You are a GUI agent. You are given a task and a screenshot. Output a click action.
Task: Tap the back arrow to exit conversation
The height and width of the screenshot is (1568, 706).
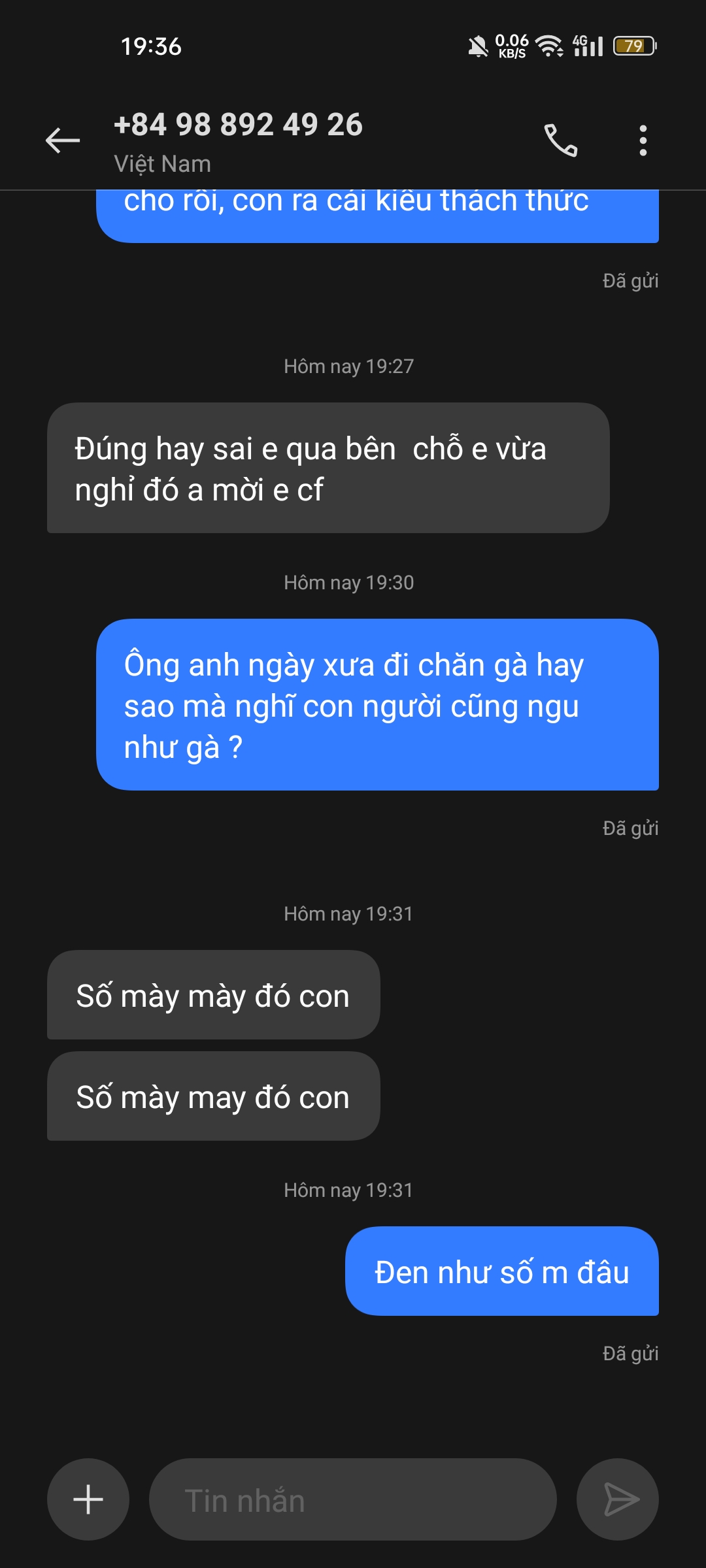tap(62, 139)
